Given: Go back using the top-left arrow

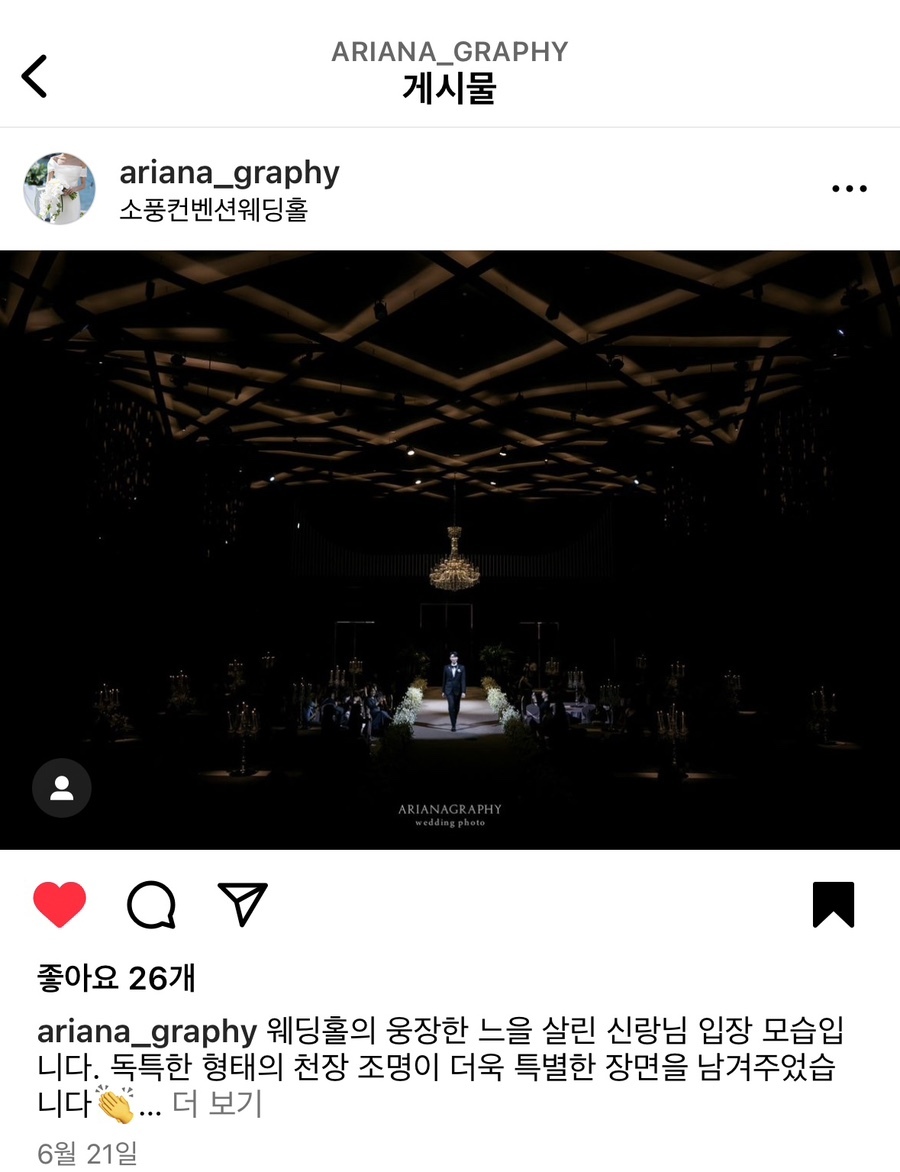Looking at the screenshot, I should click(35, 76).
